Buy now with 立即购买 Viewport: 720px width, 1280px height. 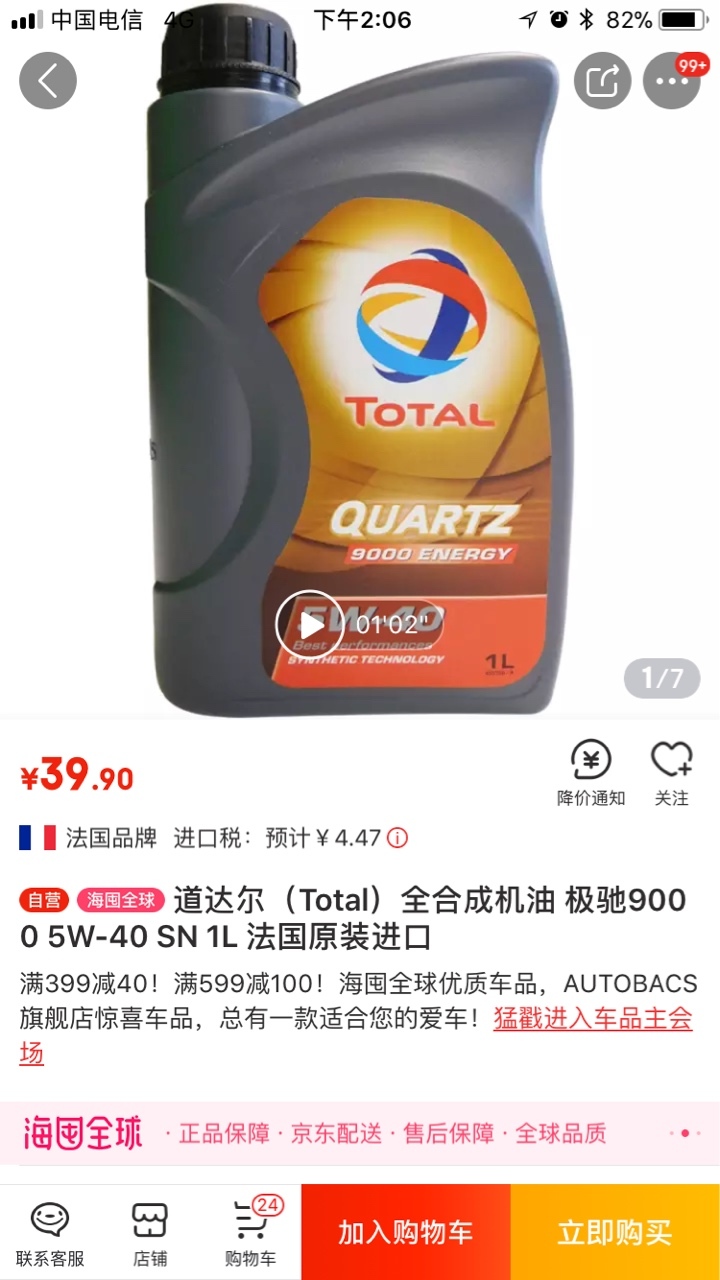point(615,1232)
